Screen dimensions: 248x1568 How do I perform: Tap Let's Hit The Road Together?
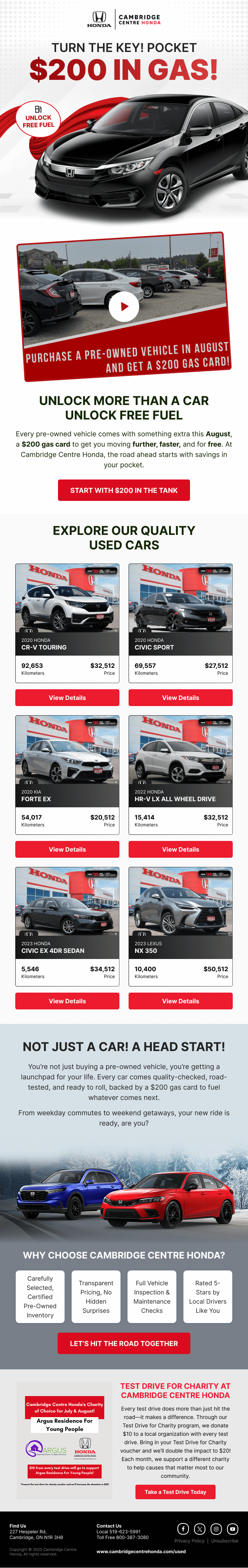click(x=124, y=1343)
